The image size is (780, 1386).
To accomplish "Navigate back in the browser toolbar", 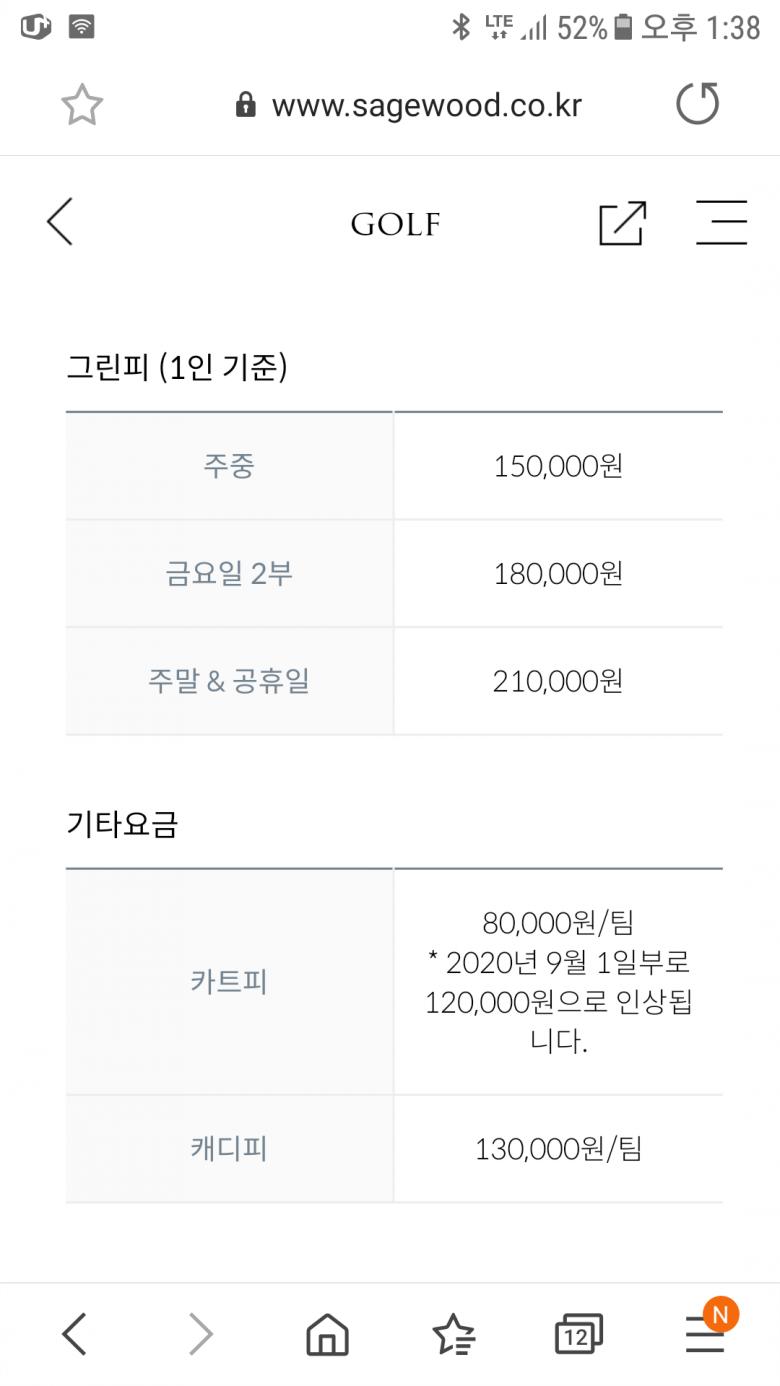I will click(x=75, y=1334).
